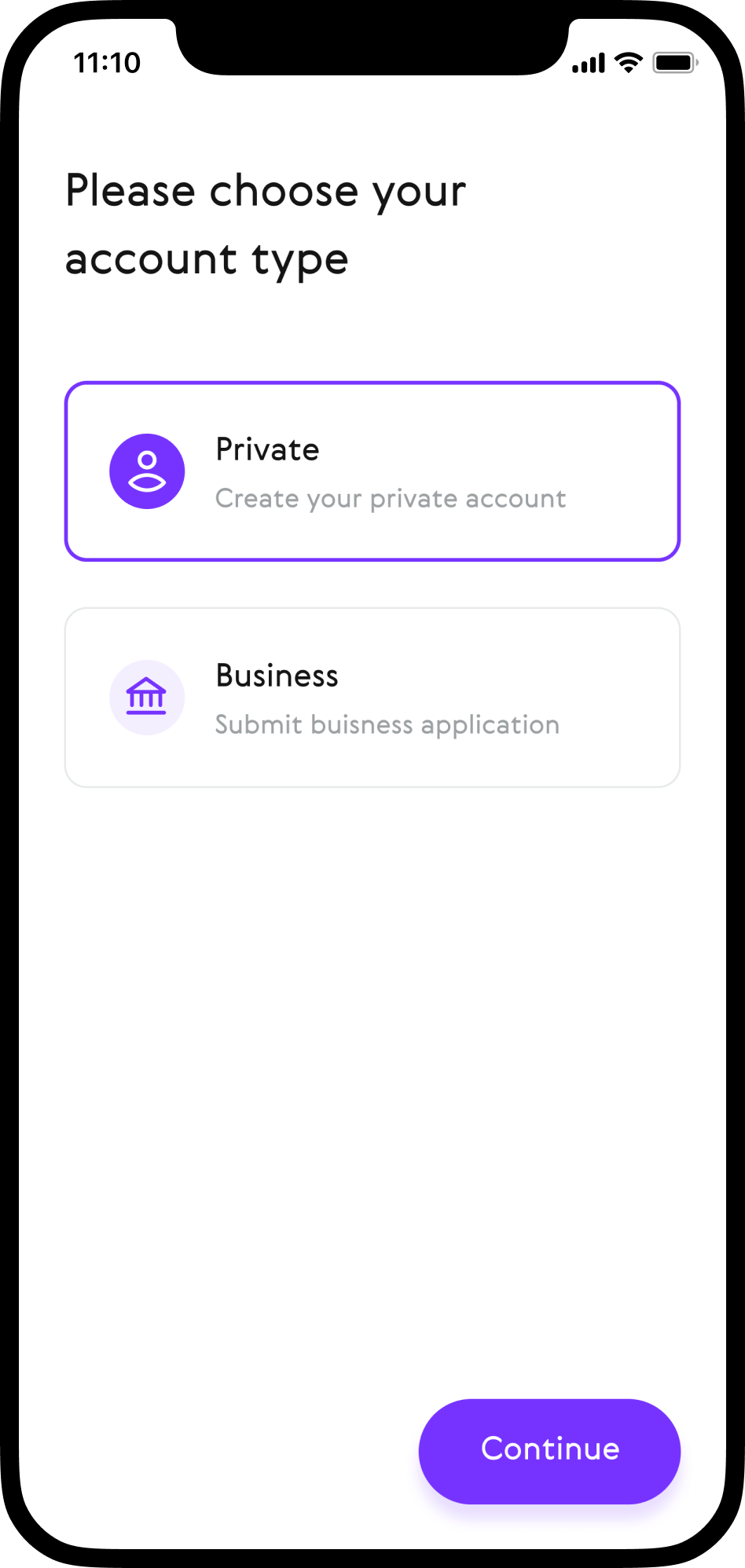Select the Private account option
745x1568 pixels.
(x=372, y=471)
